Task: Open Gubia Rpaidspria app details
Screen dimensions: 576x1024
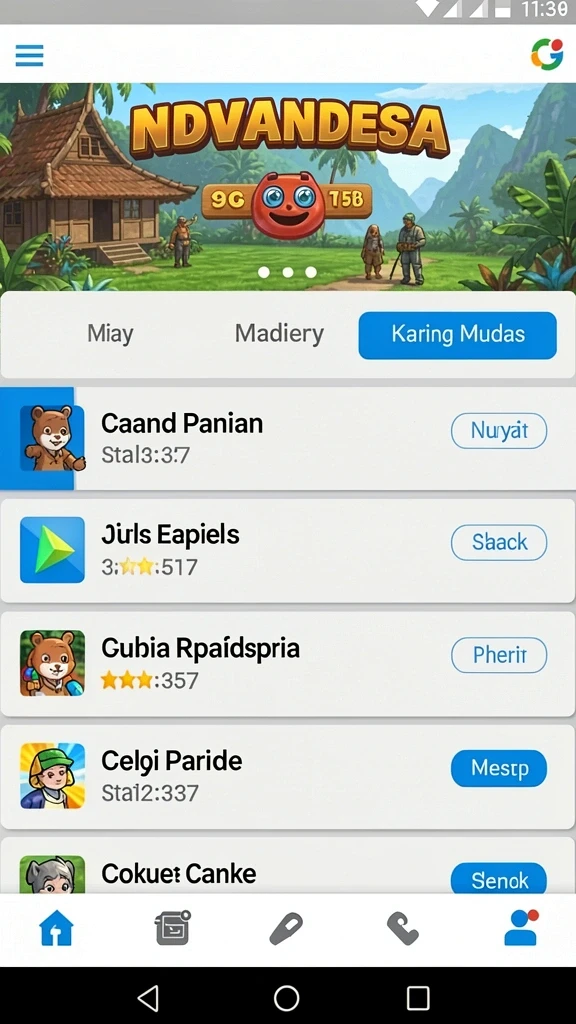Action: (288, 664)
